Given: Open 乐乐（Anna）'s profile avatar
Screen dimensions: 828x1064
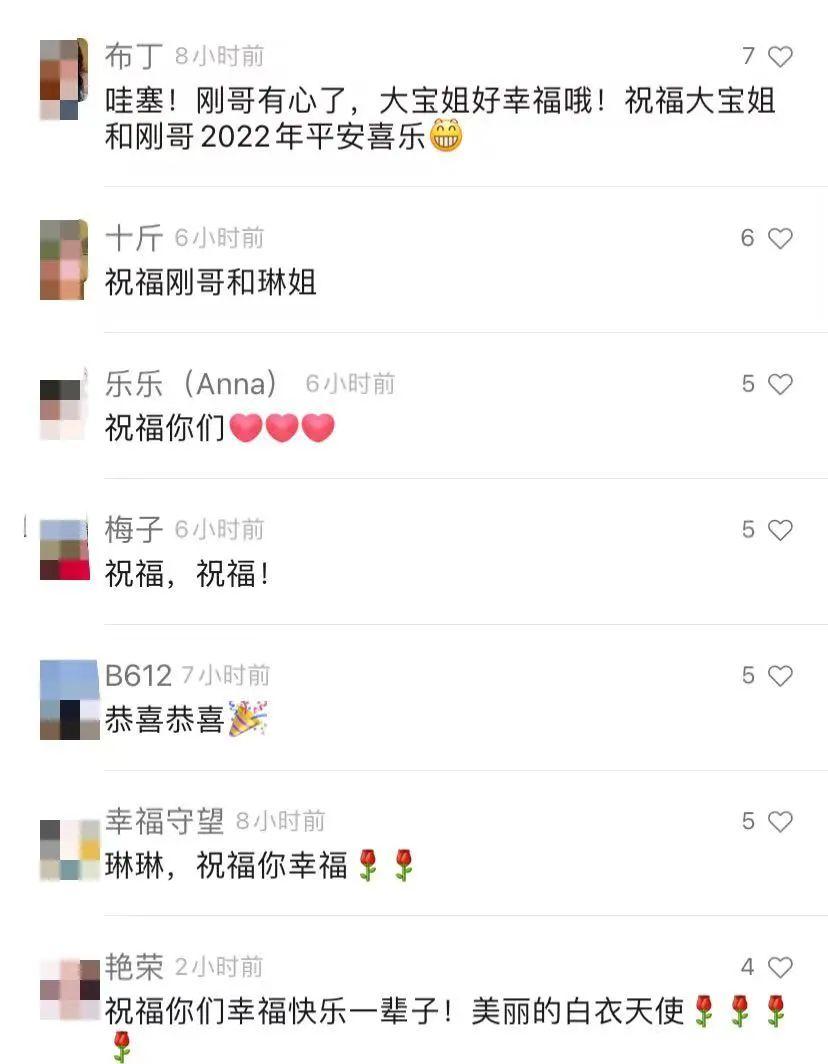Looking at the screenshot, I should (64, 408).
